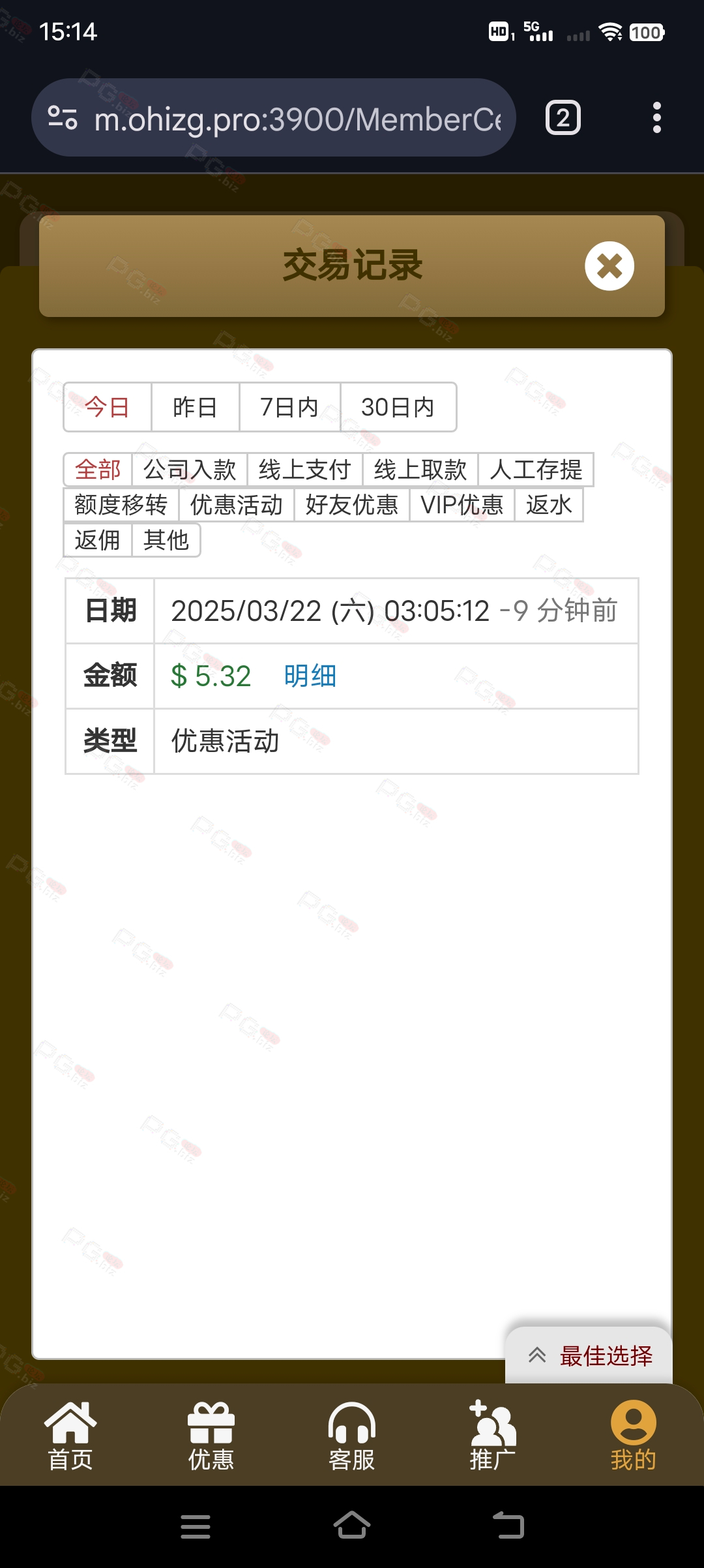Switch to the 7日内 date range

click(x=289, y=407)
